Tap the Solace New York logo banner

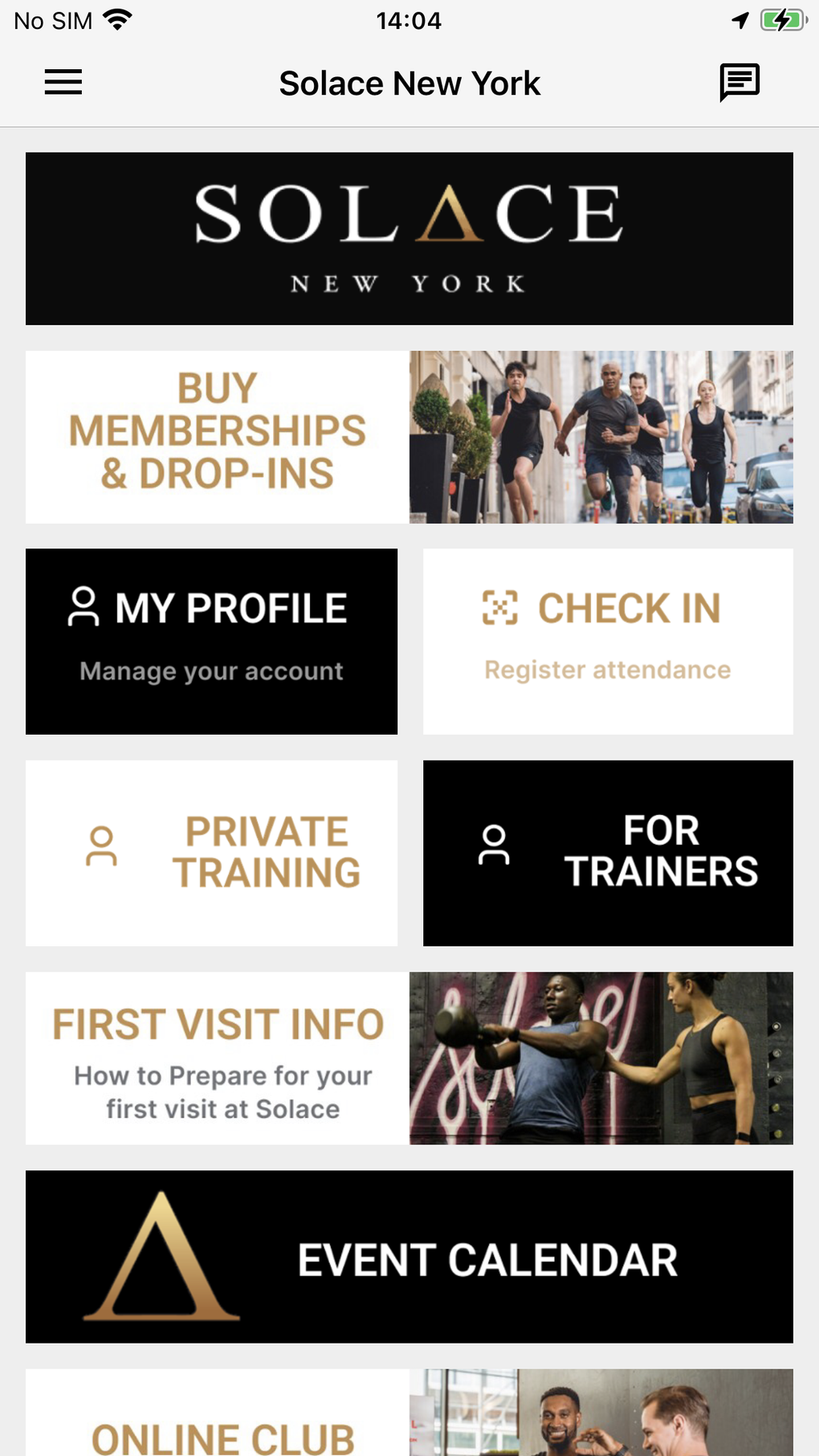[x=409, y=238]
